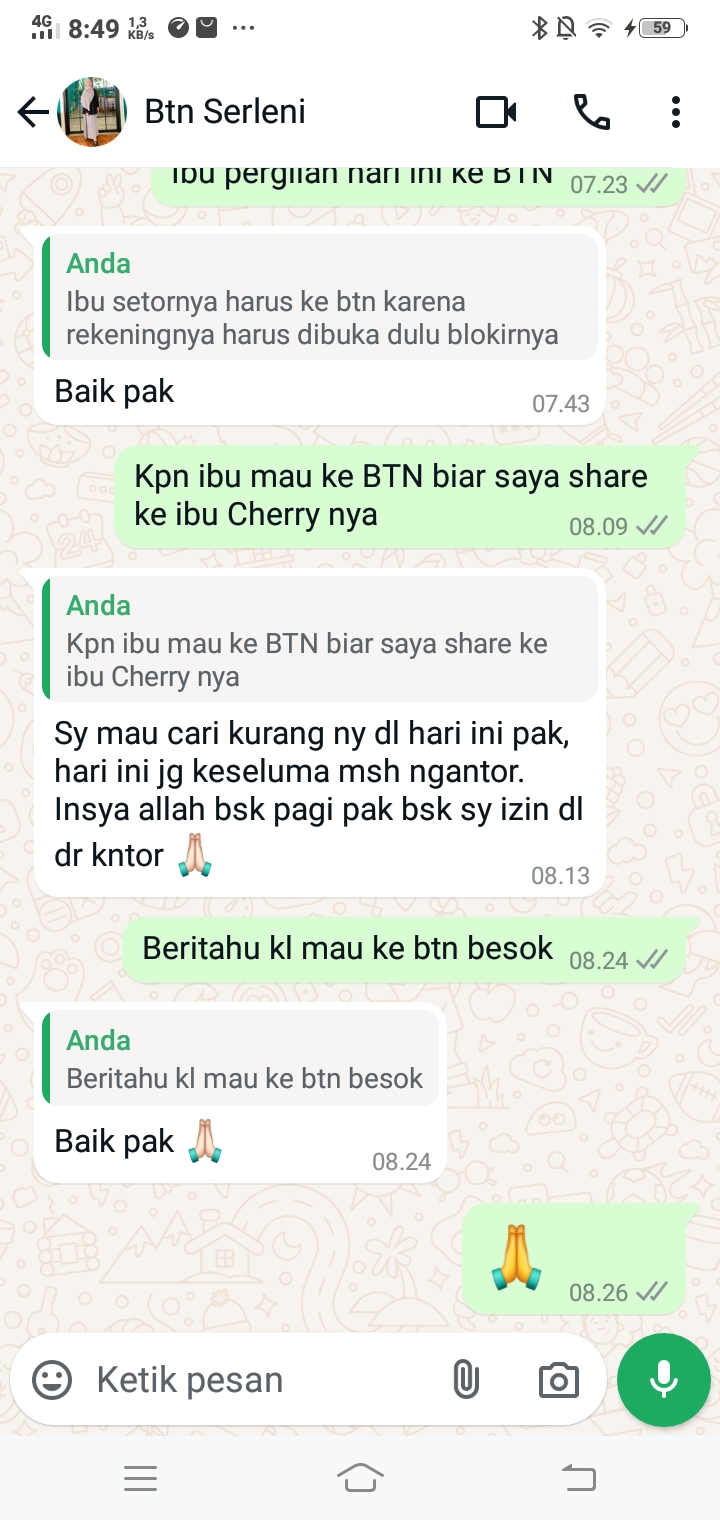This screenshot has height=1520, width=720.
Task: Start a voice call with Btn Serleni
Action: [591, 113]
